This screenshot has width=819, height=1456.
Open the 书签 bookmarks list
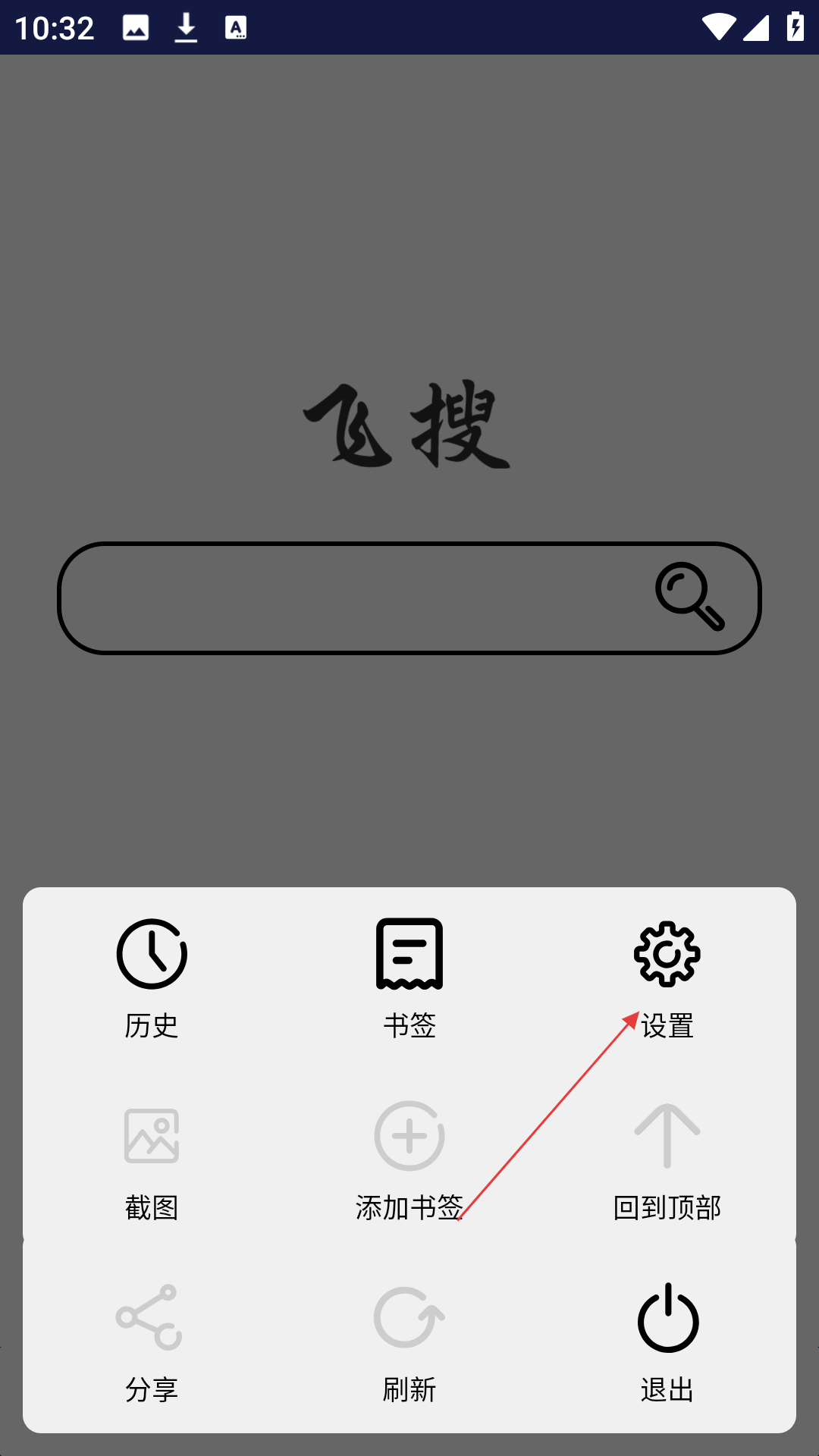(x=409, y=978)
